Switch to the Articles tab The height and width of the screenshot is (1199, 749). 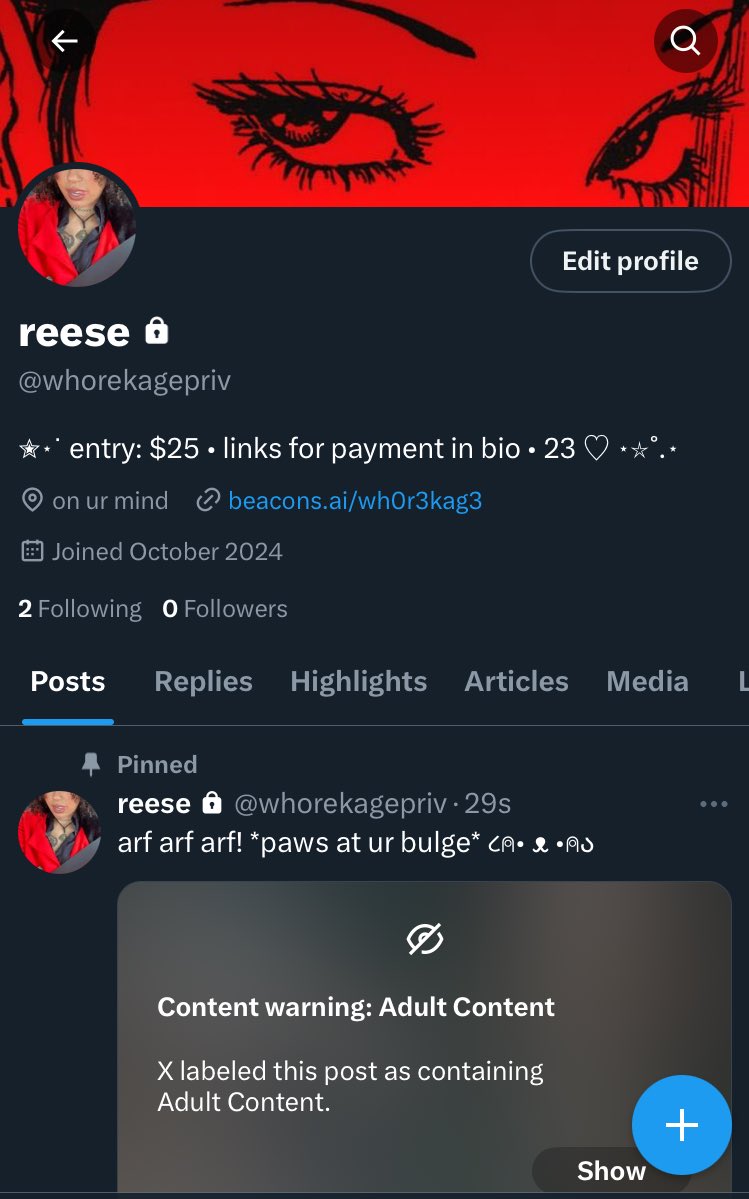tap(516, 682)
